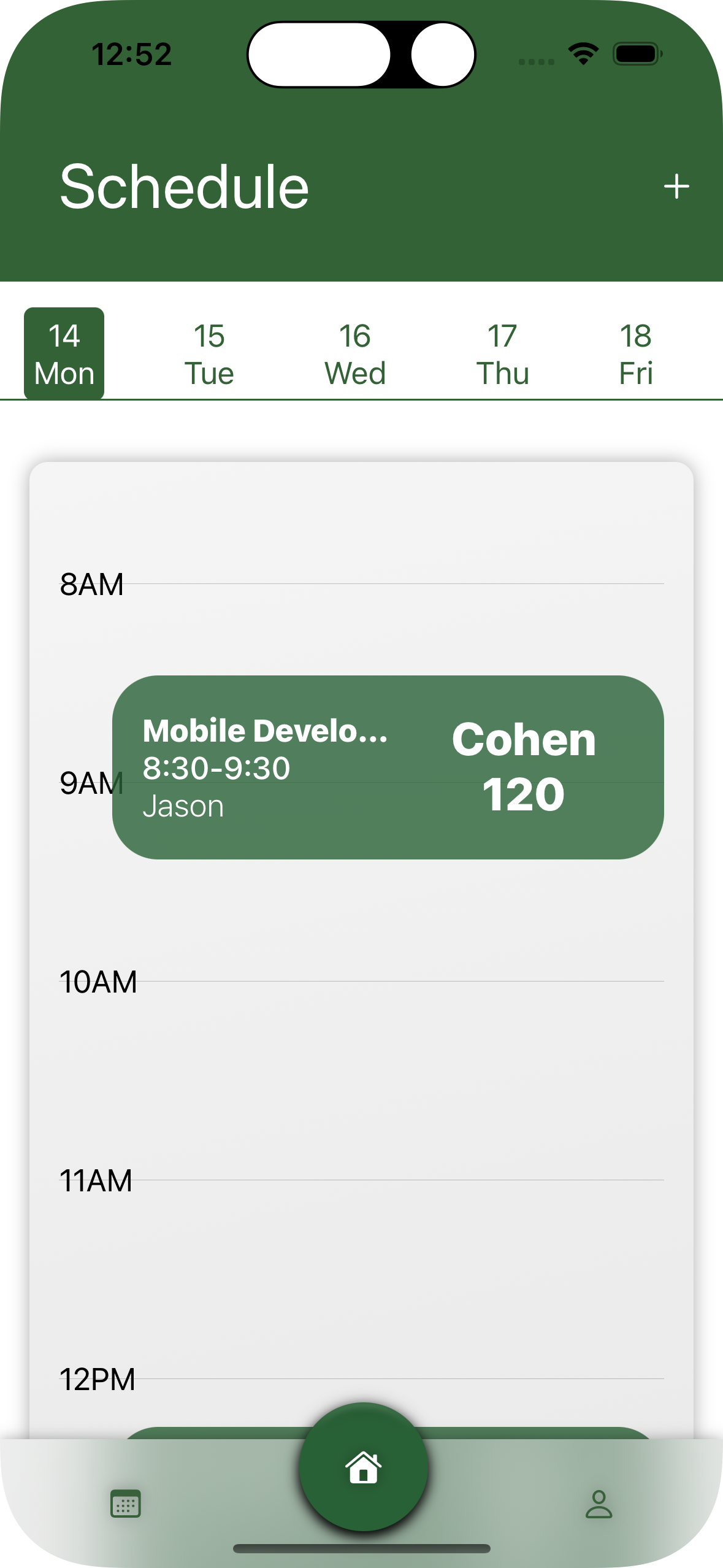
Task: Switch to Thursday the 17th
Action: pos(502,354)
